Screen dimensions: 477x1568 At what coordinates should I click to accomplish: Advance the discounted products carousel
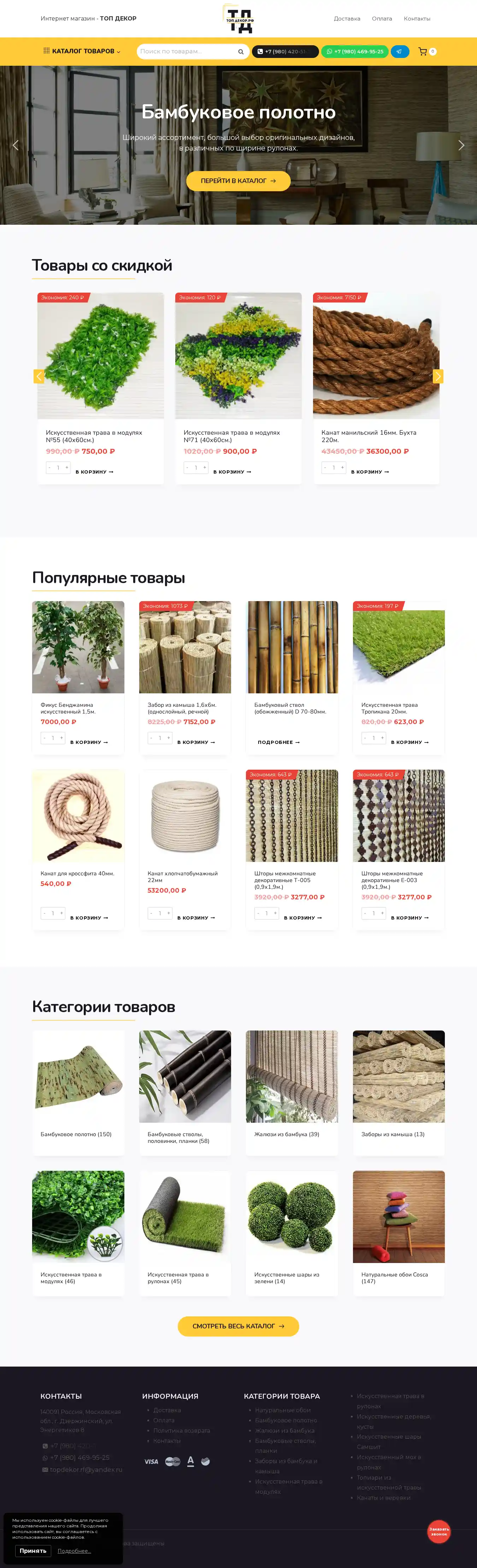pyautogui.click(x=437, y=376)
